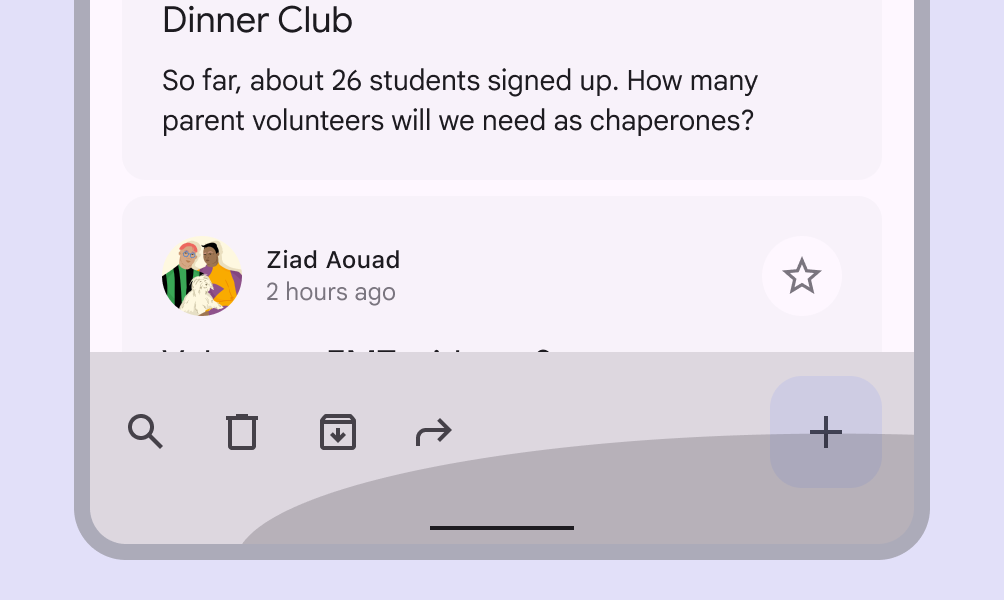Image resolution: width=1004 pixels, height=600 pixels.
Task: Delete the email with trash icon
Action: click(242, 432)
